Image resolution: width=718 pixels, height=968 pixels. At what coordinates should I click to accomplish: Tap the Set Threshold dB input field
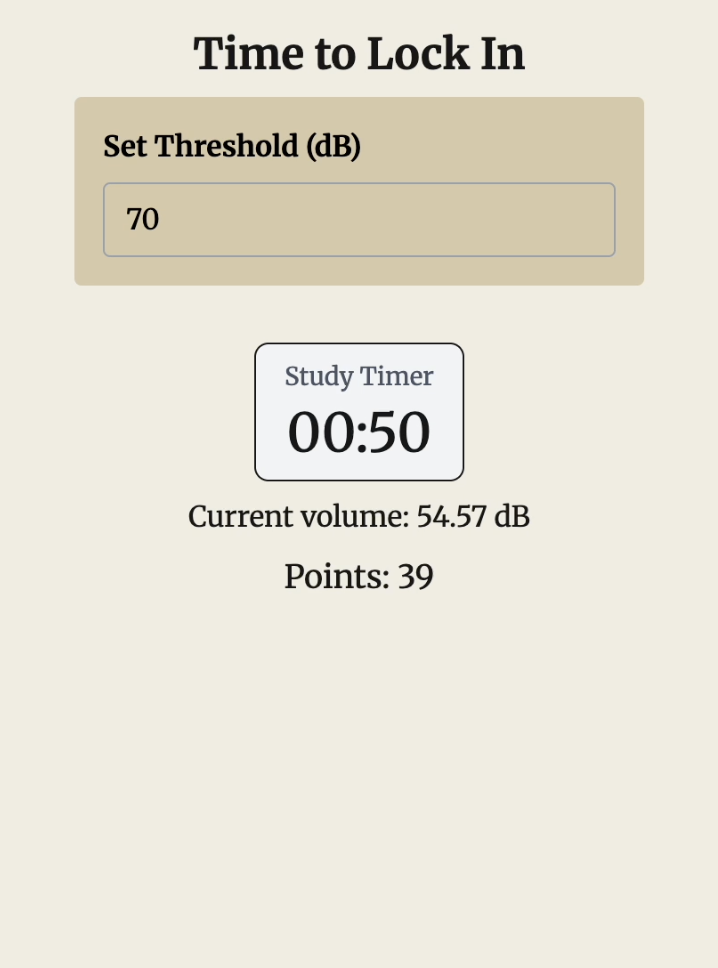pyautogui.click(x=359, y=220)
